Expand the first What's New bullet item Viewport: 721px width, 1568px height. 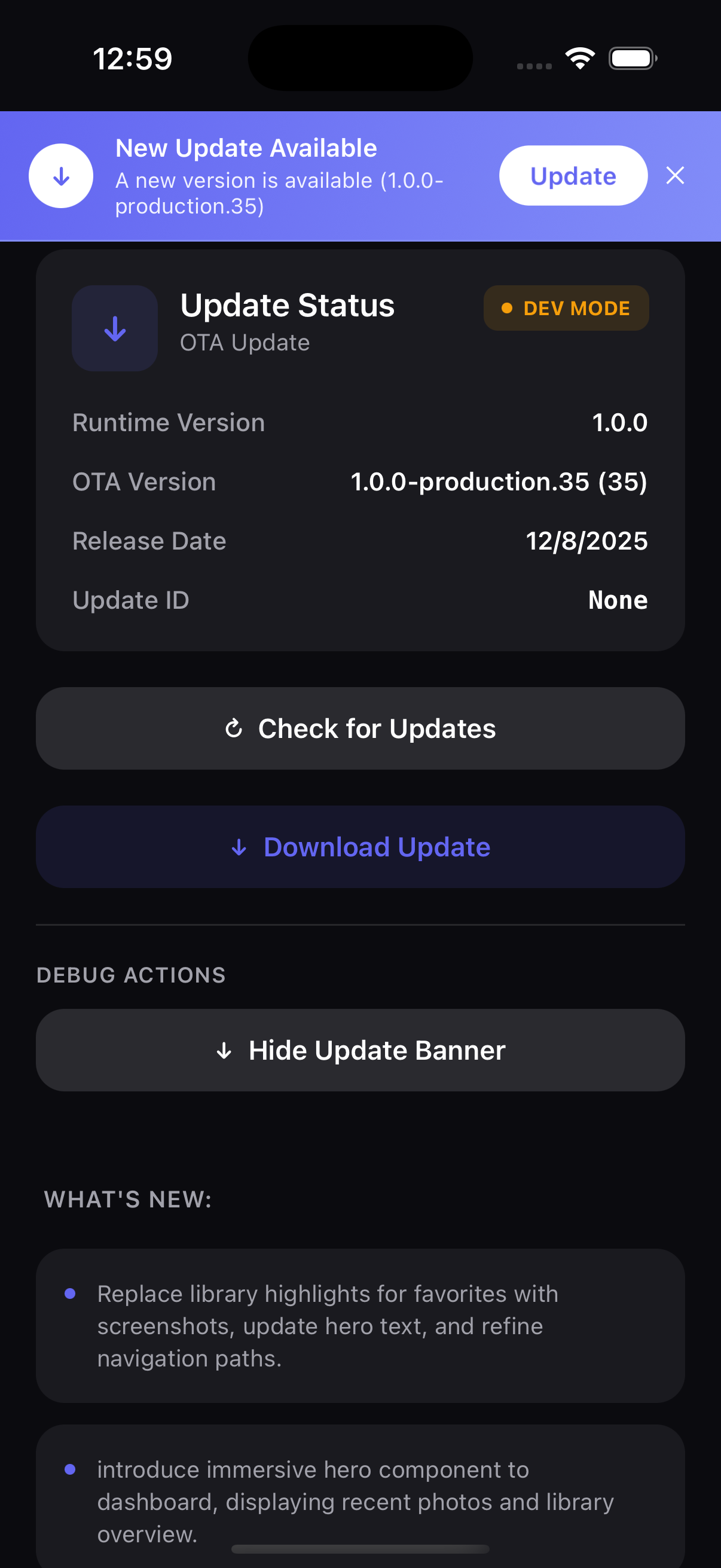tap(360, 1327)
